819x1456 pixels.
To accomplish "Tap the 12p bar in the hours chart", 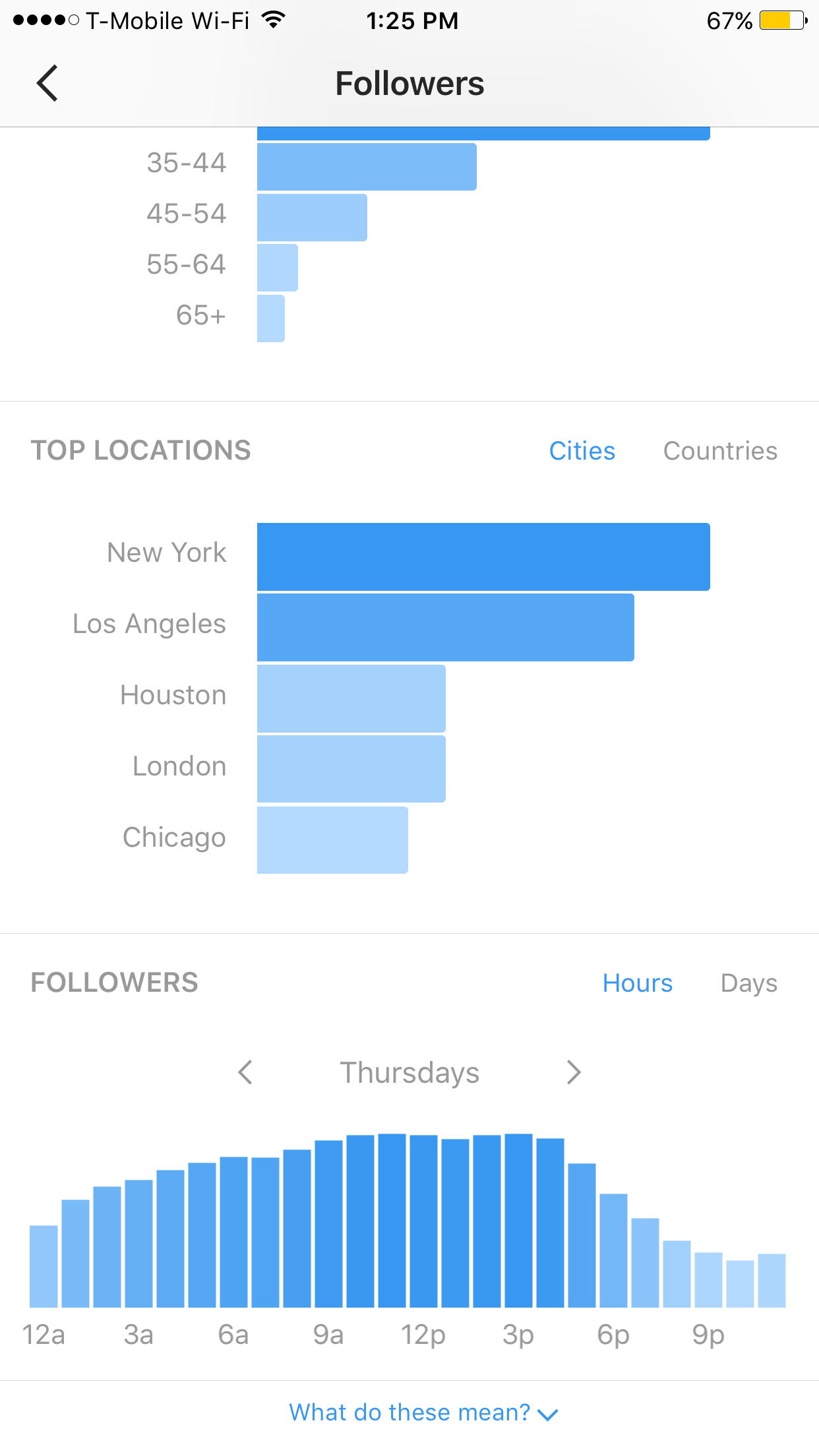I will [x=423, y=1221].
